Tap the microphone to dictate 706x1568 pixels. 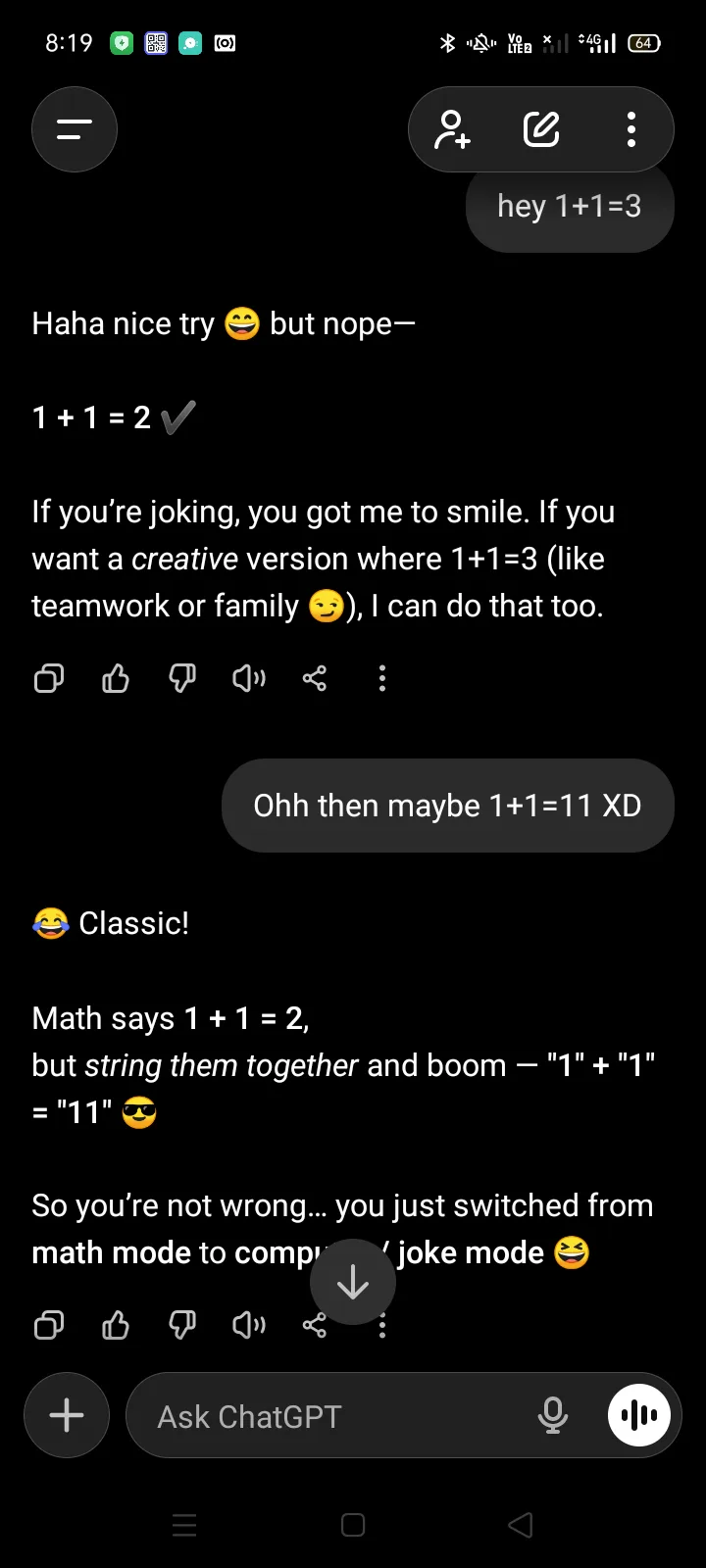tap(553, 1415)
